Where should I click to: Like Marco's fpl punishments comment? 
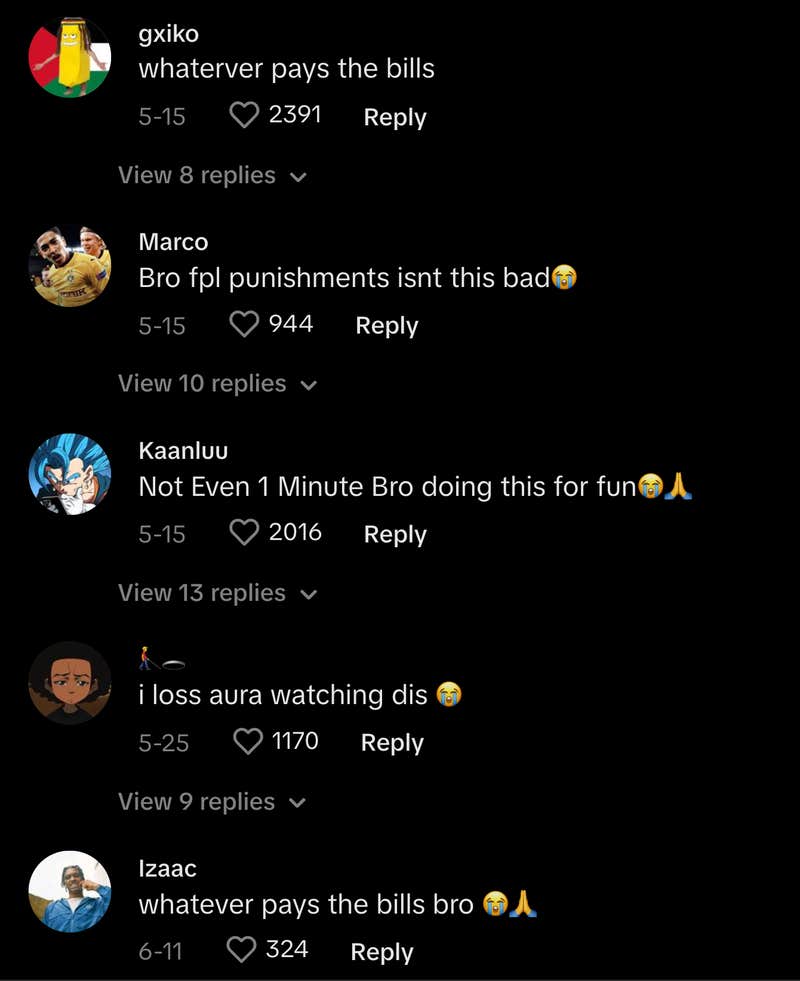click(x=244, y=325)
